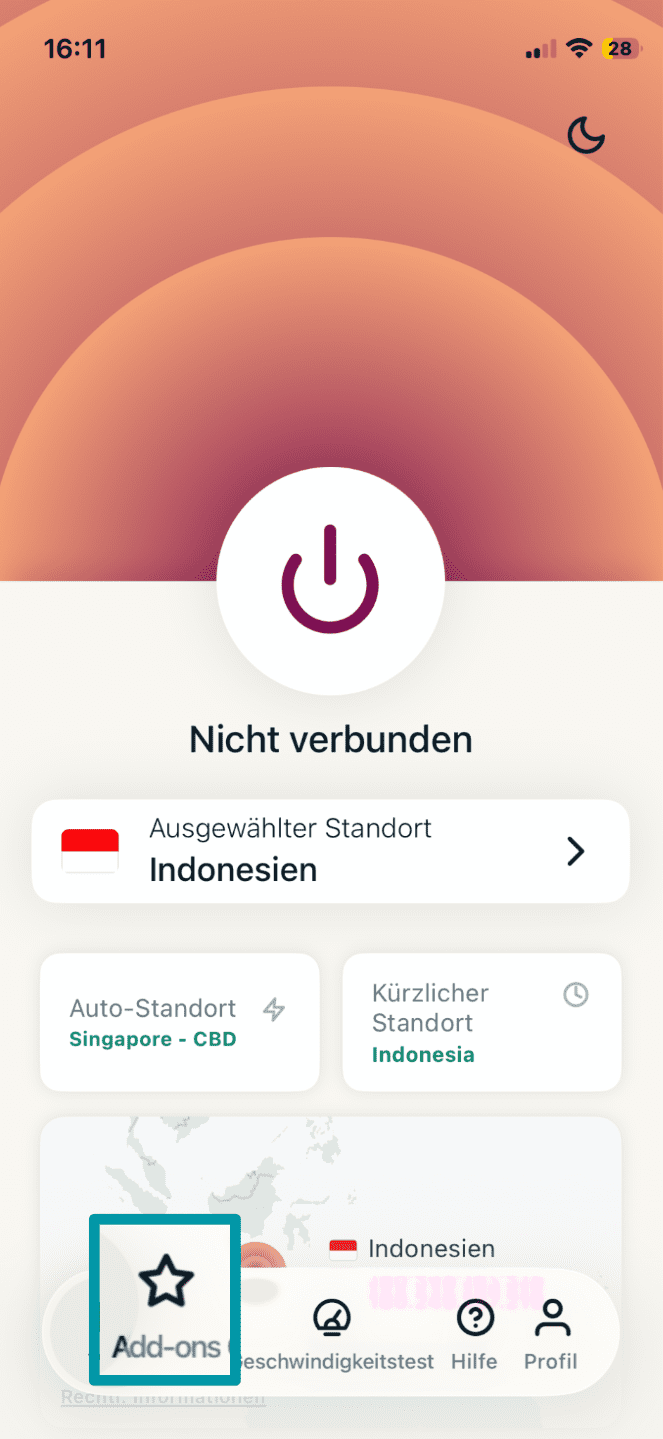Switch to the Add-ons tab
The width and height of the screenshot is (663, 1439).
[166, 1300]
